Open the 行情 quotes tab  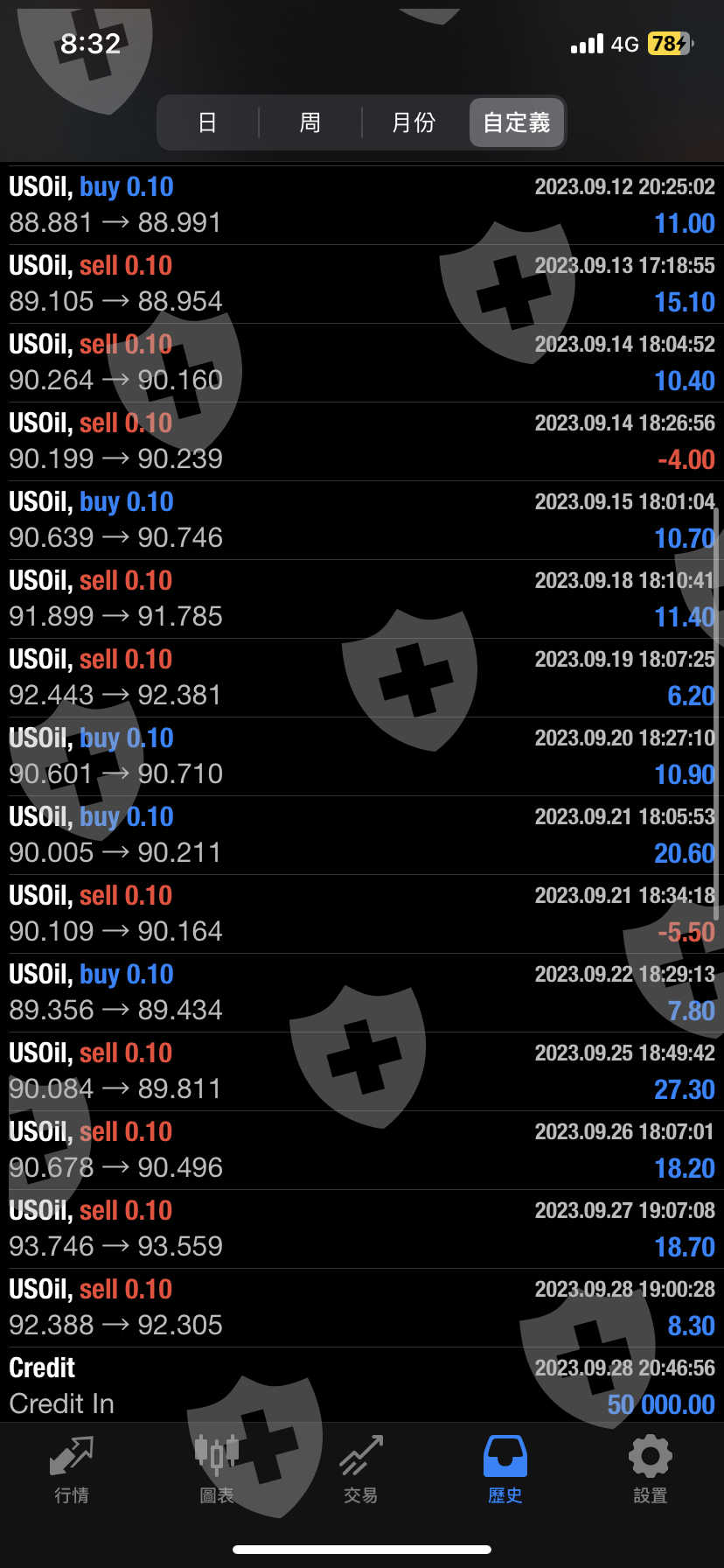point(72,1470)
